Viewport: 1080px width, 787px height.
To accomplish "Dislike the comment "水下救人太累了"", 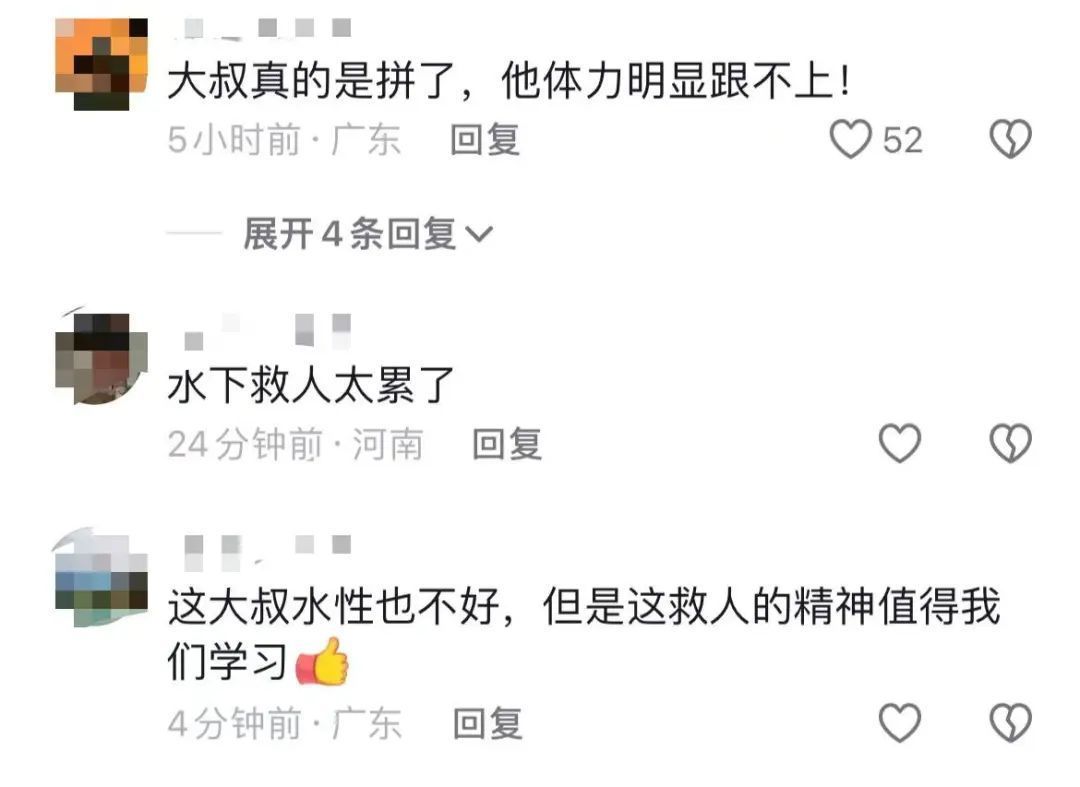I will pos(1010,443).
